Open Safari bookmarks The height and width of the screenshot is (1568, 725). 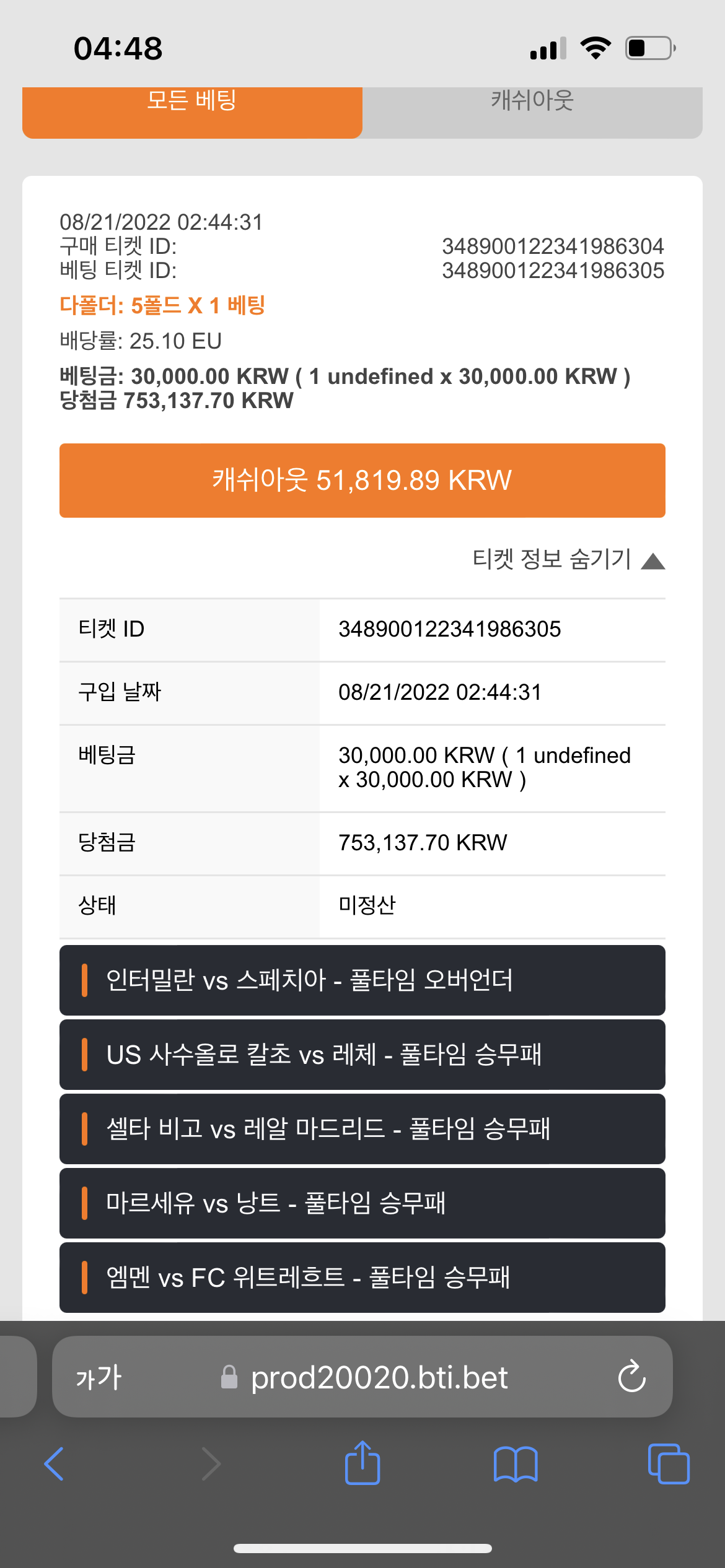pyautogui.click(x=516, y=1464)
